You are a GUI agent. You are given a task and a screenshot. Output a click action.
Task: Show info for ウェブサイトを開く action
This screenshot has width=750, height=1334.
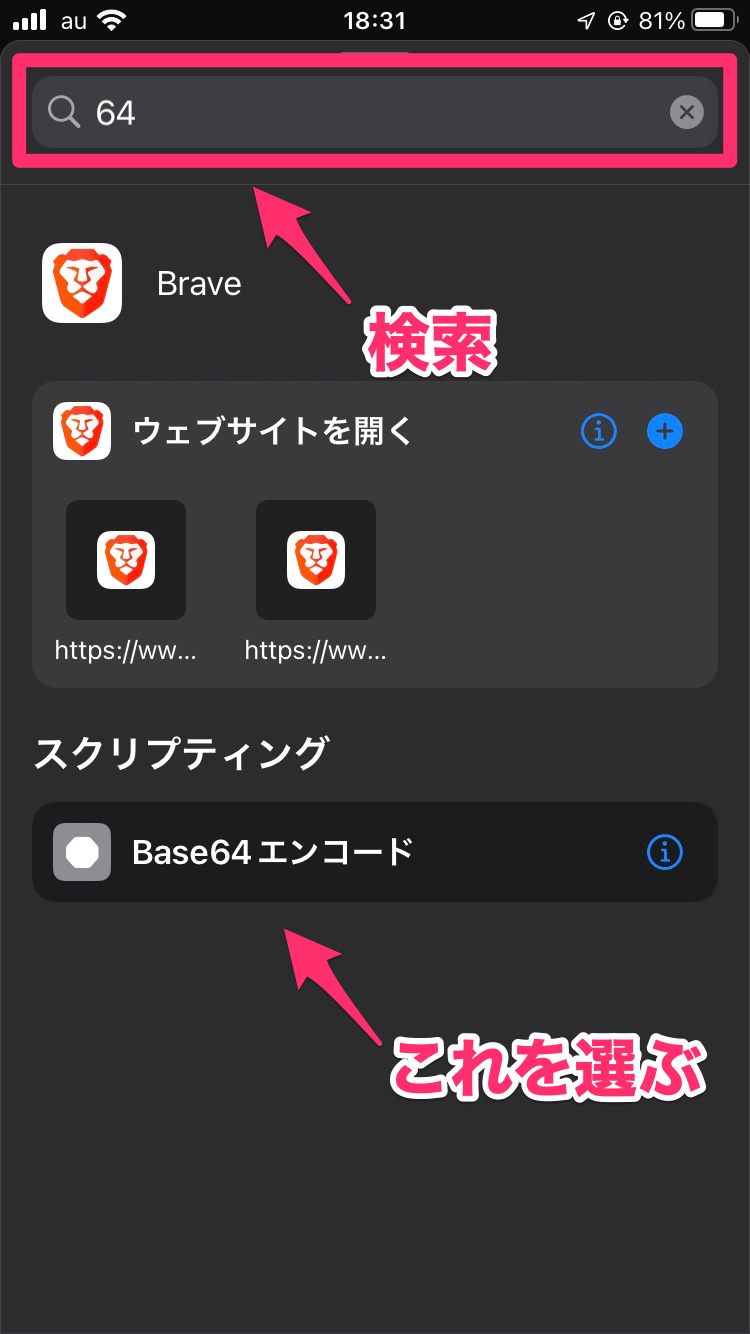[x=599, y=432]
